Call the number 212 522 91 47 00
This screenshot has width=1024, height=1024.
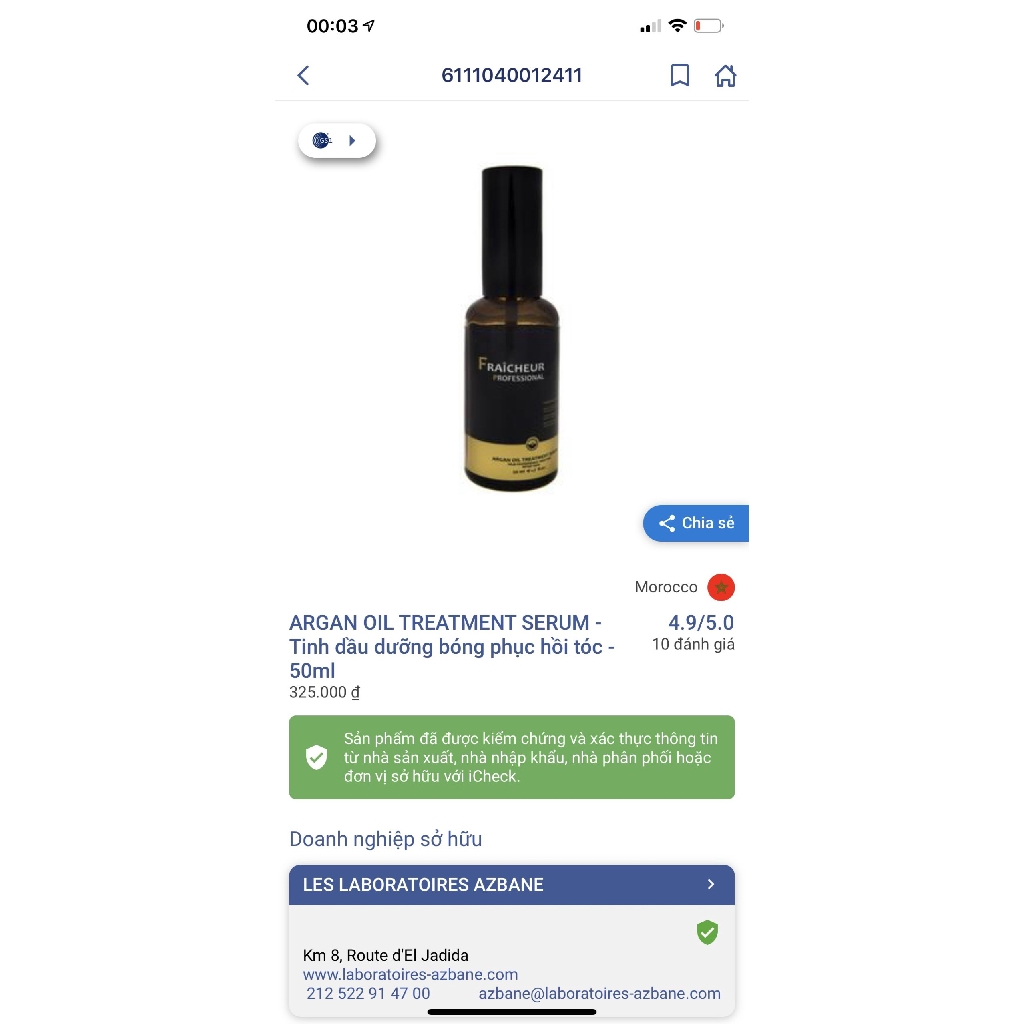(368, 993)
